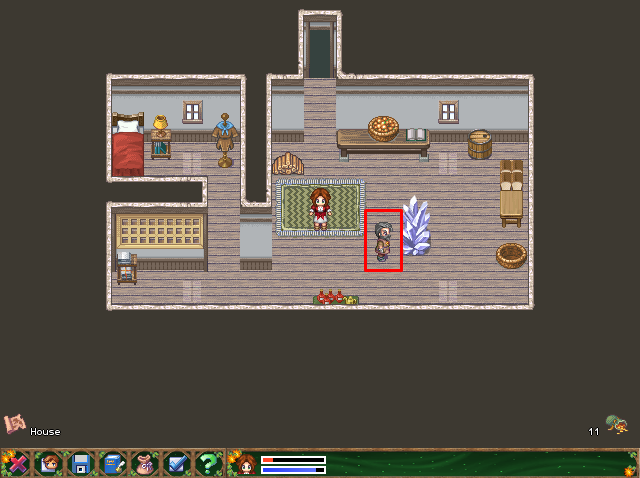
Task: Open the map scroll beside House
Action: 15,424
